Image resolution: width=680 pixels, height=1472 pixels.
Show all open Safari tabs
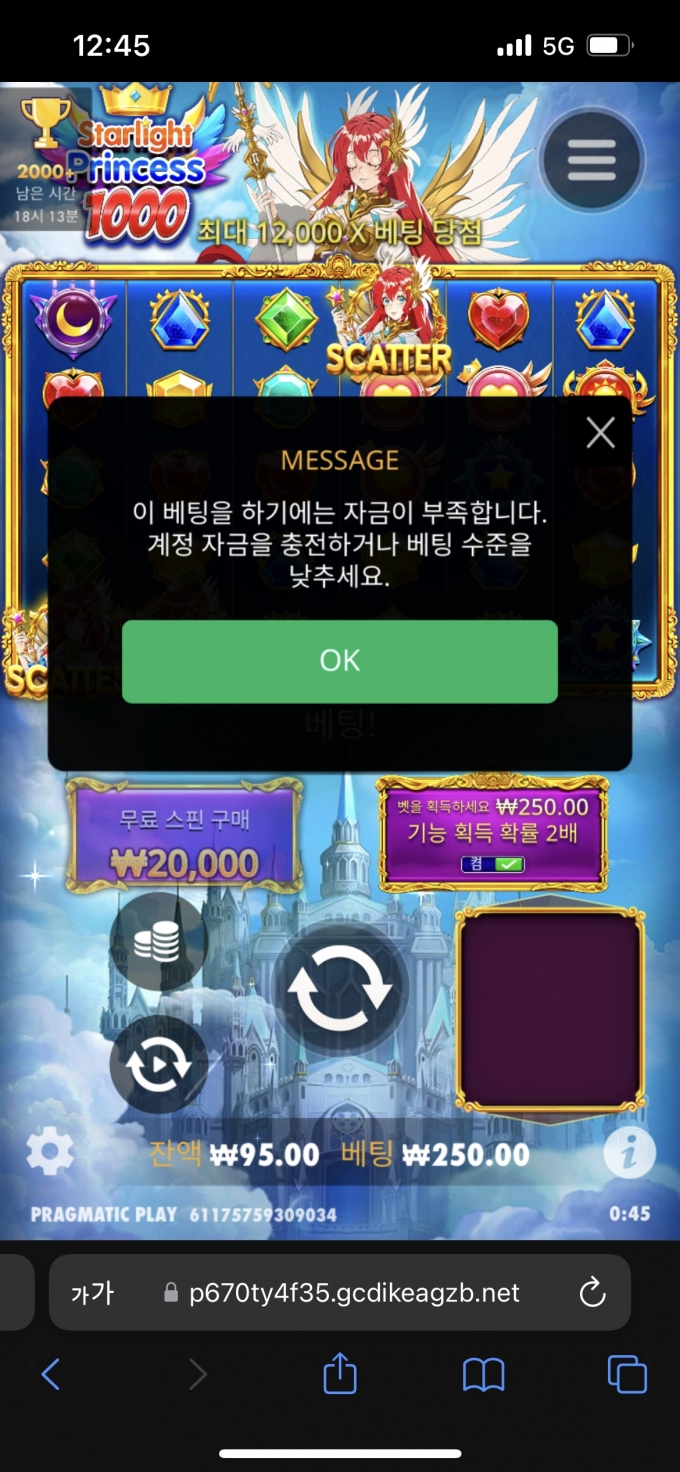click(627, 1375)
